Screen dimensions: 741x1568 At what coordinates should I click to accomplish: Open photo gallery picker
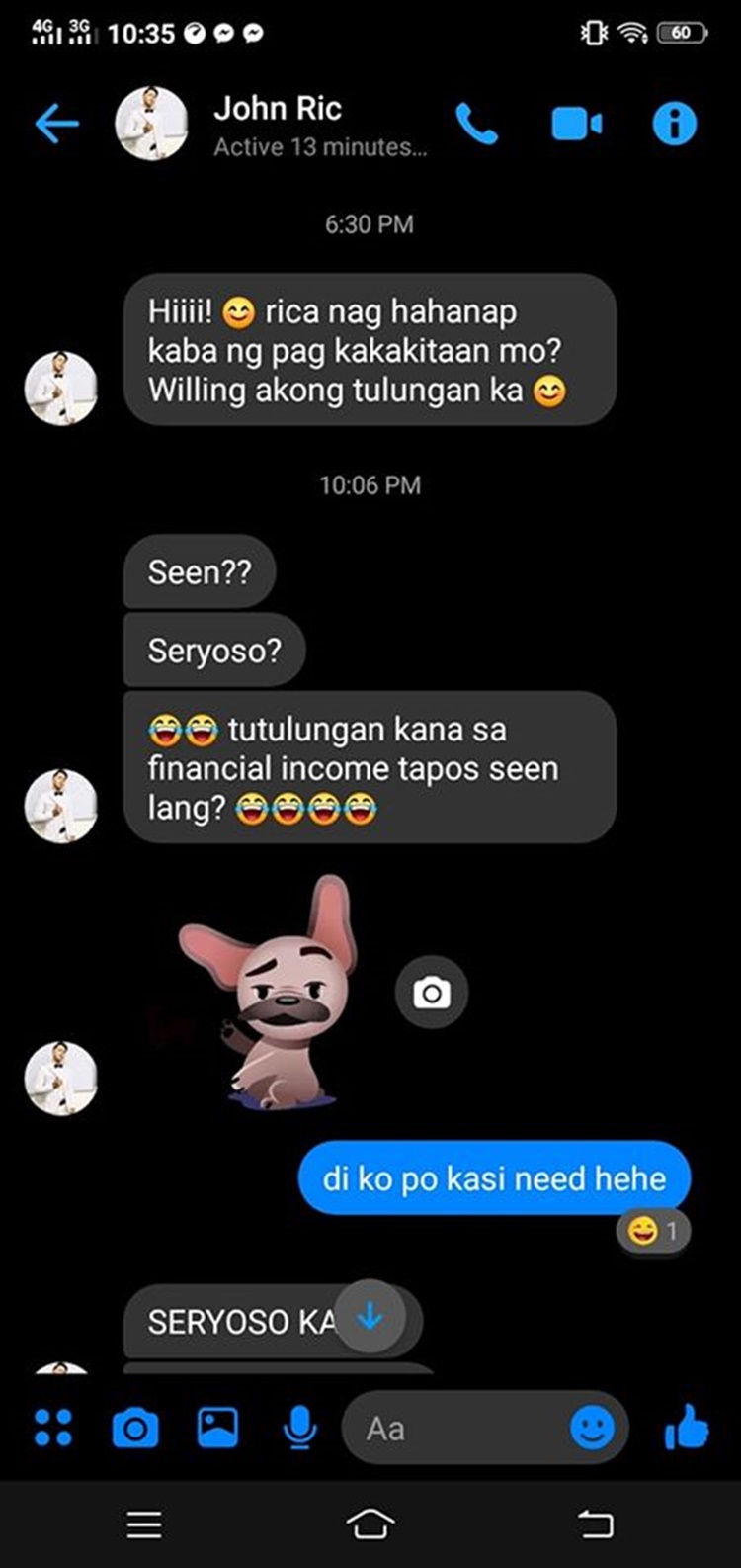[x=217, y=1428]
